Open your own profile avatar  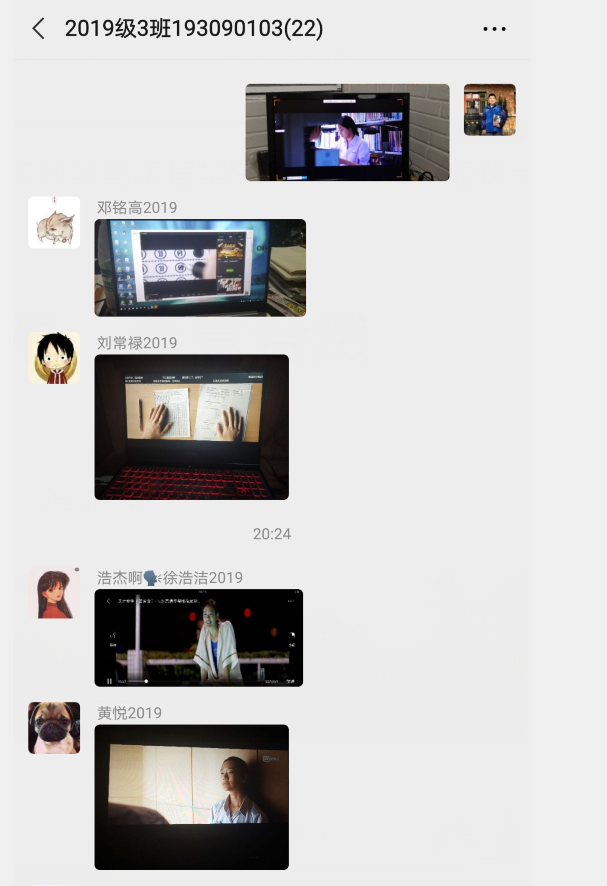(489, 110)
